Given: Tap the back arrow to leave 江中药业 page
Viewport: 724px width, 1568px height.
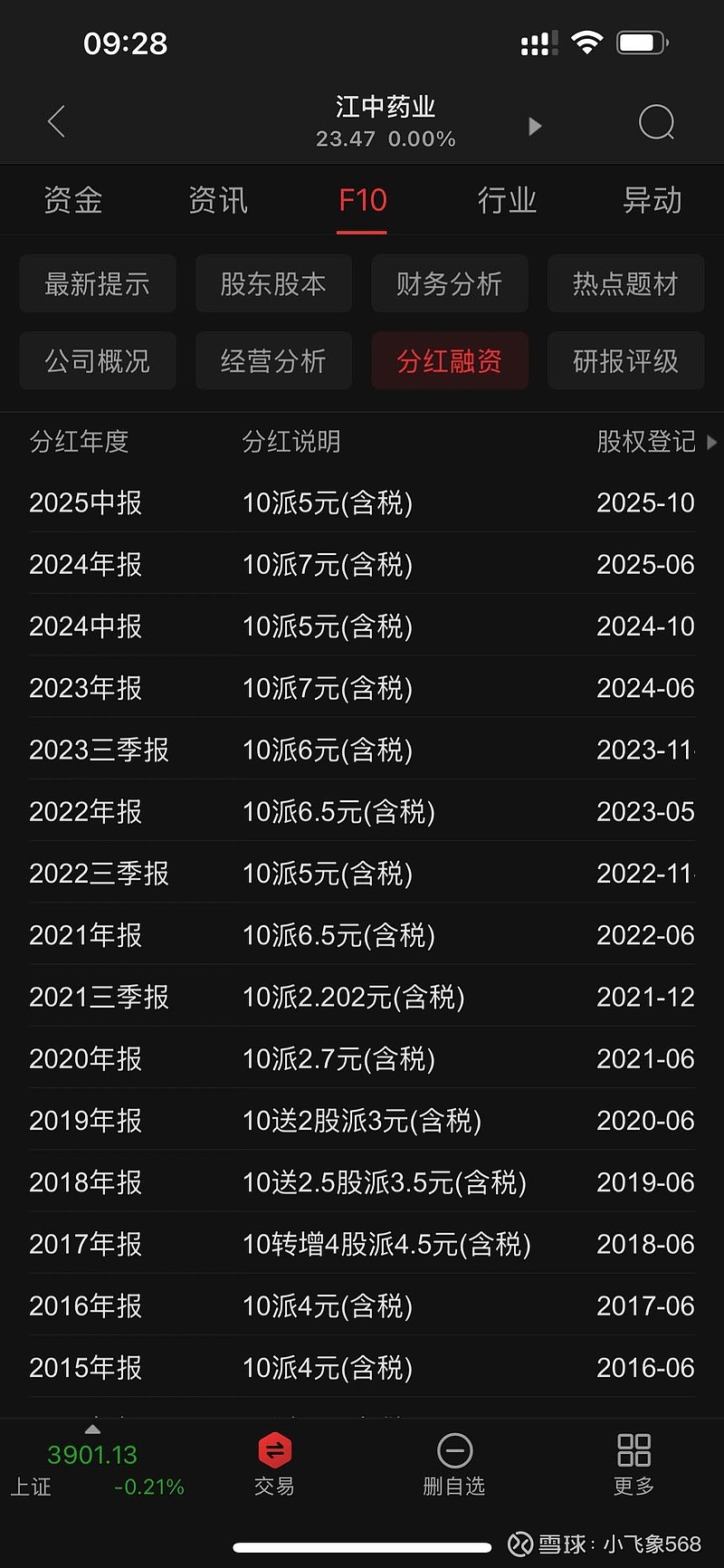Looking at the screenshot, I should point(56,121).
